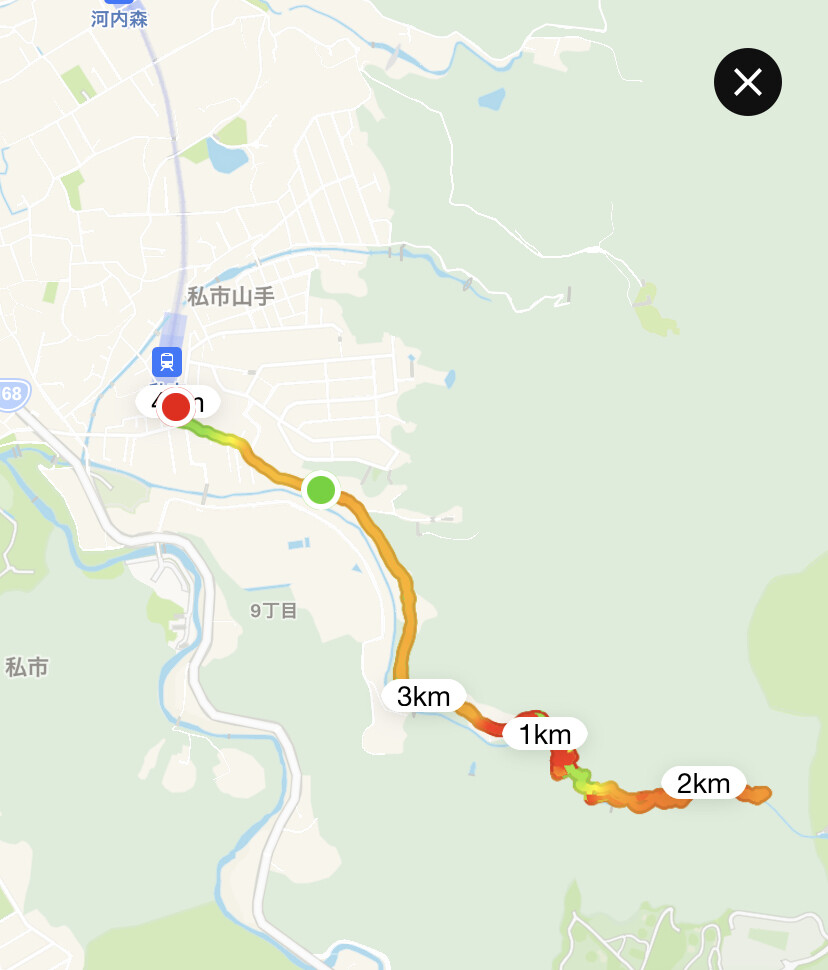Tap the train station icon on map
The height and width of the screenshot is (970, 828).
click(167, 361)
